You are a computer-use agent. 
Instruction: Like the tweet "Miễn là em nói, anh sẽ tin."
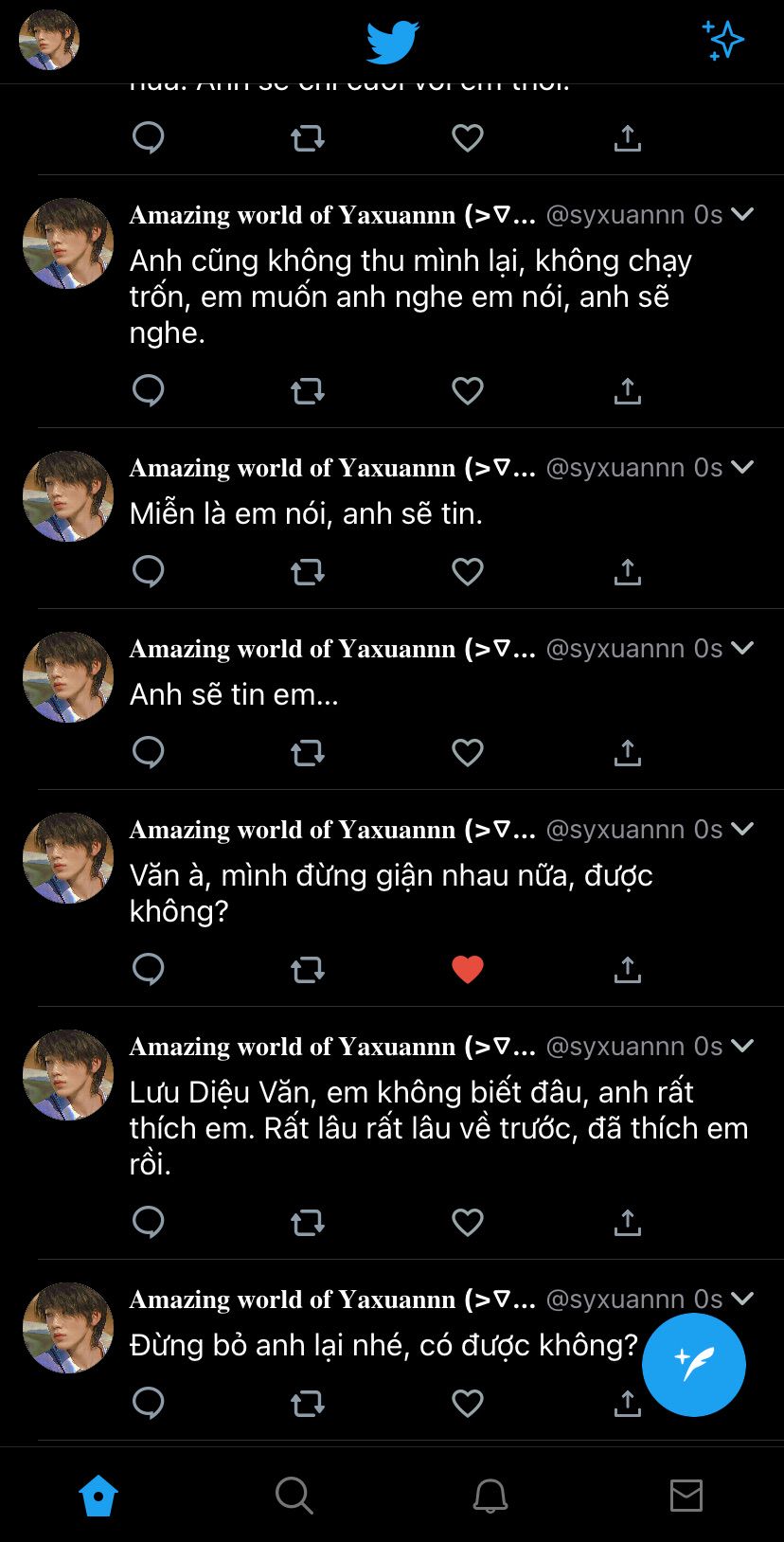point(468,571)
